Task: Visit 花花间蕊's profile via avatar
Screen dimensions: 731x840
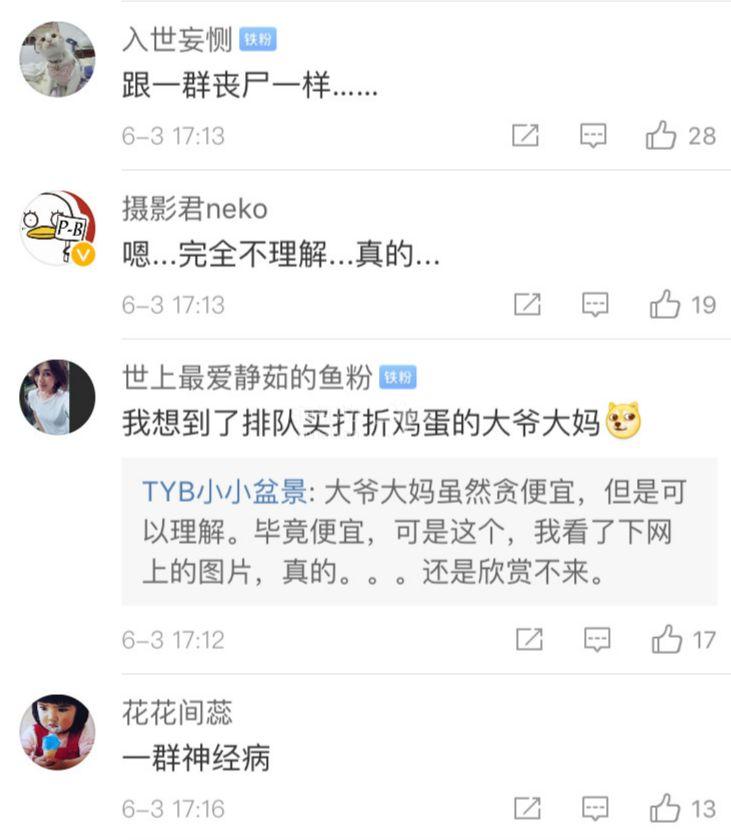Action: point(57,732)
